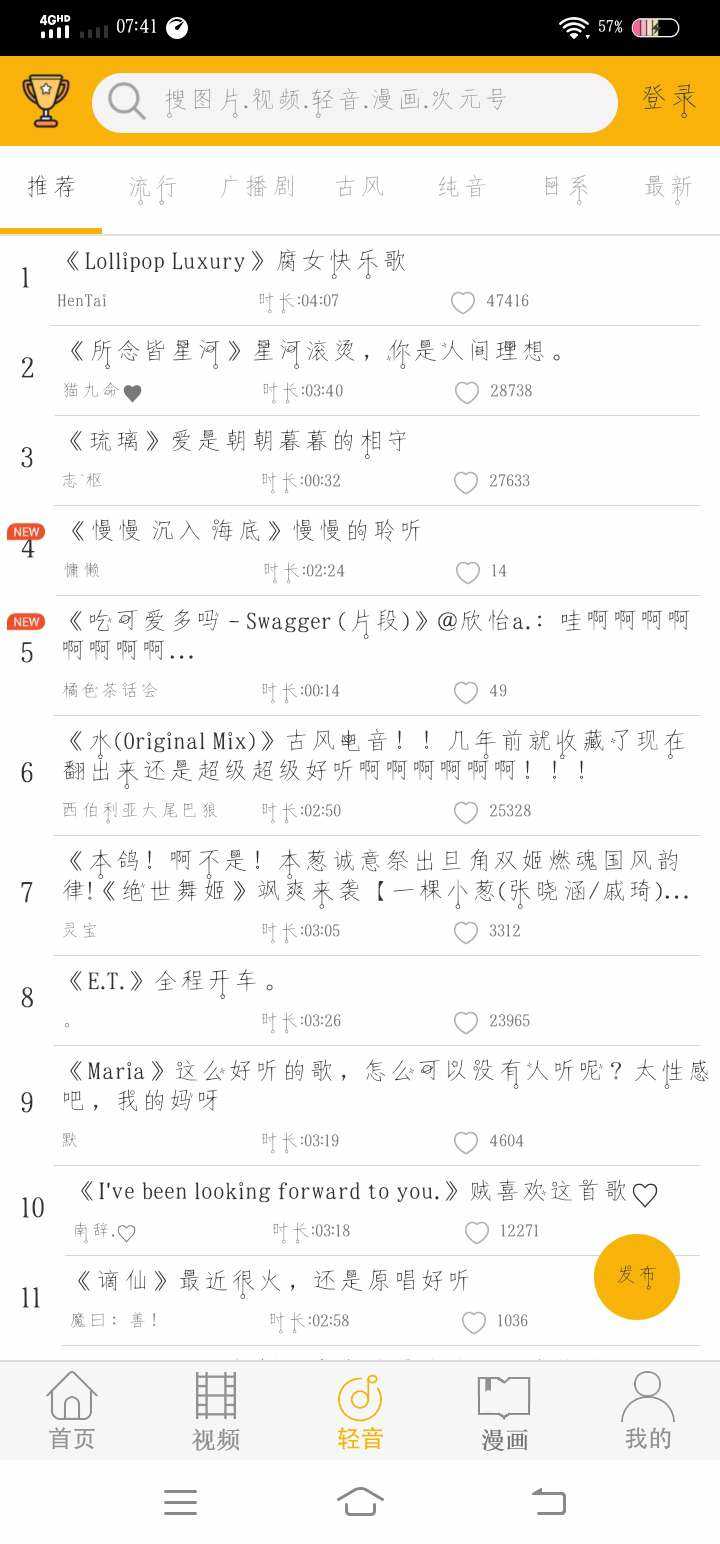Tap the 发布 publish floating button
Viewport: 720px width, 1544px height.
(636, 1276)
